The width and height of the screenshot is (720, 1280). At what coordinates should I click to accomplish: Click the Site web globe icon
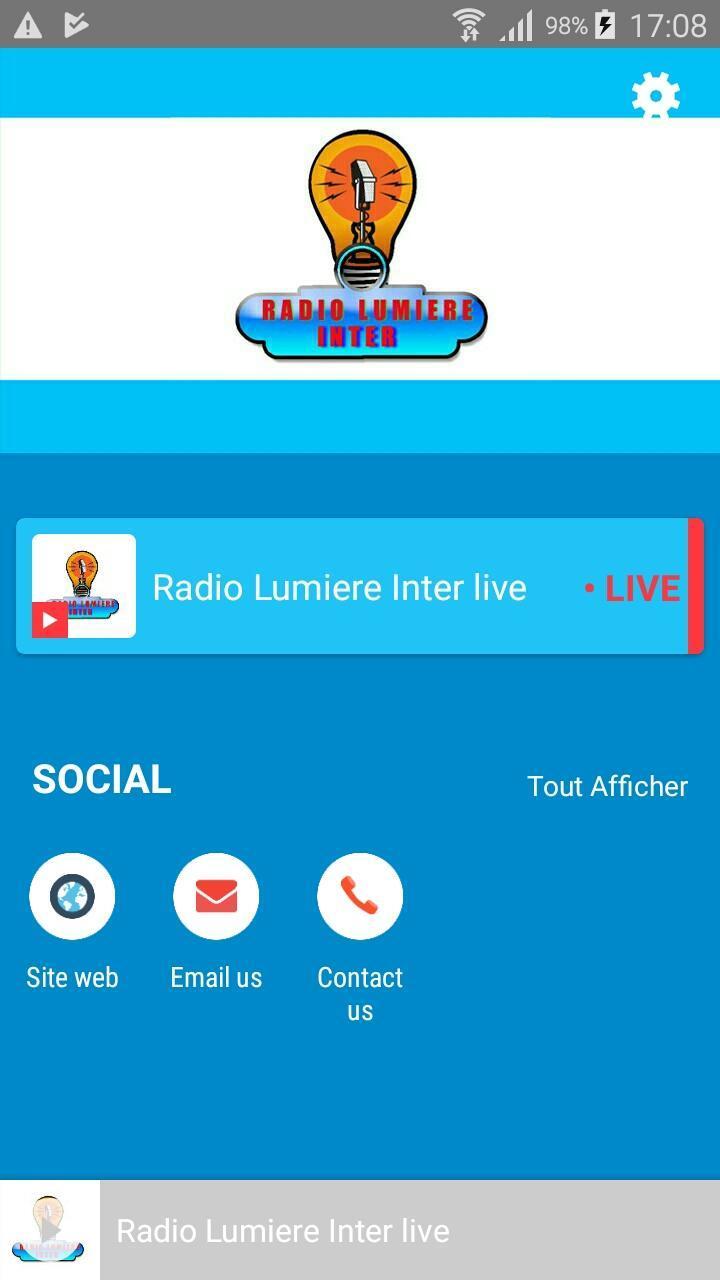pos(72,896)
